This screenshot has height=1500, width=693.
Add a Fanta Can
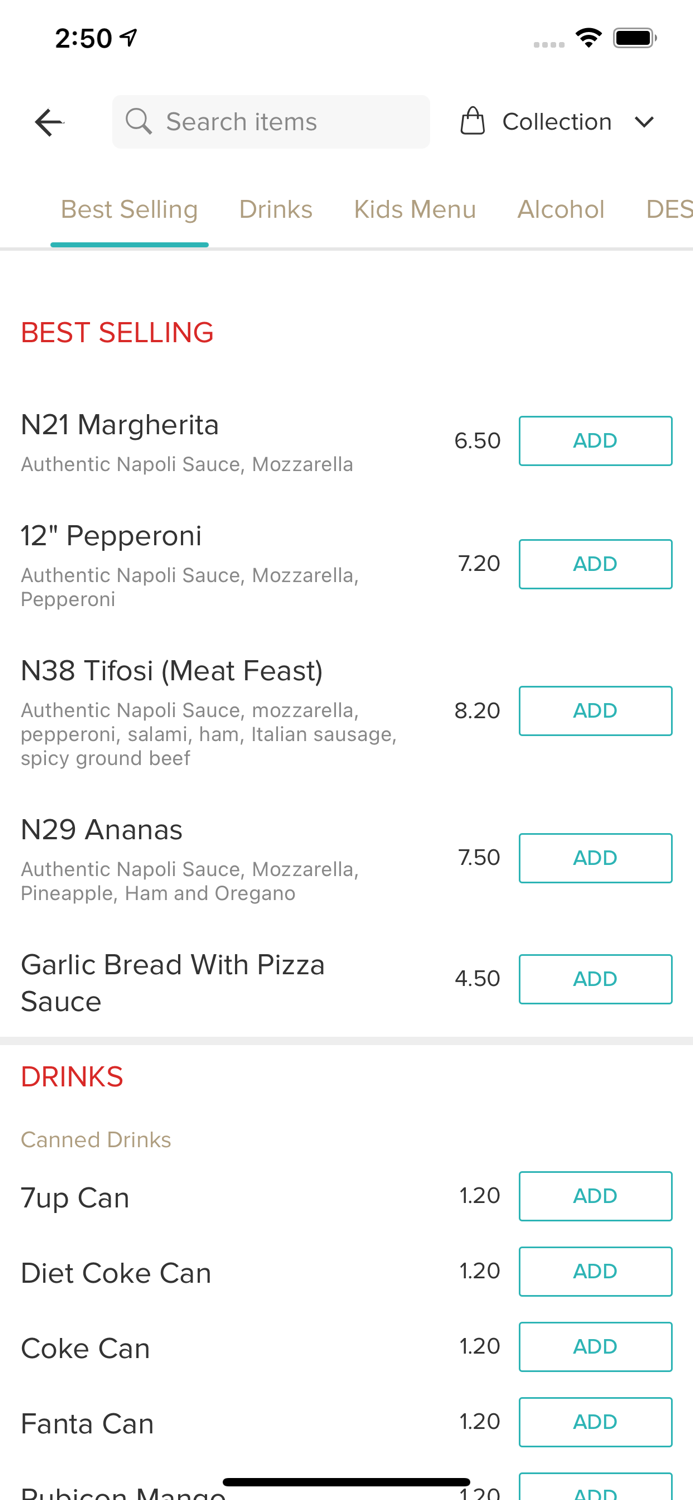[595, 1422]
